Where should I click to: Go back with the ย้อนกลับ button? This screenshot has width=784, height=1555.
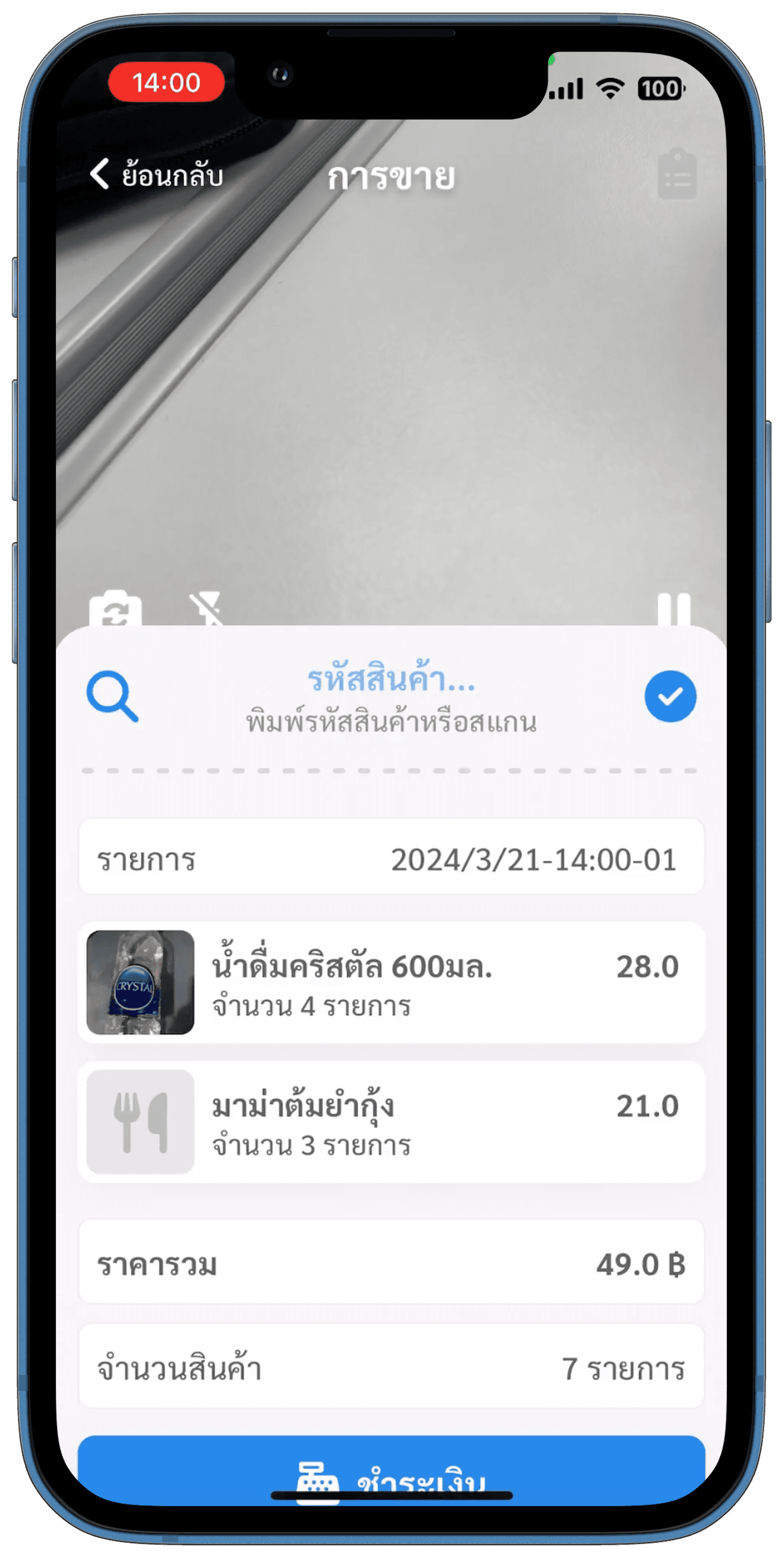156,175
